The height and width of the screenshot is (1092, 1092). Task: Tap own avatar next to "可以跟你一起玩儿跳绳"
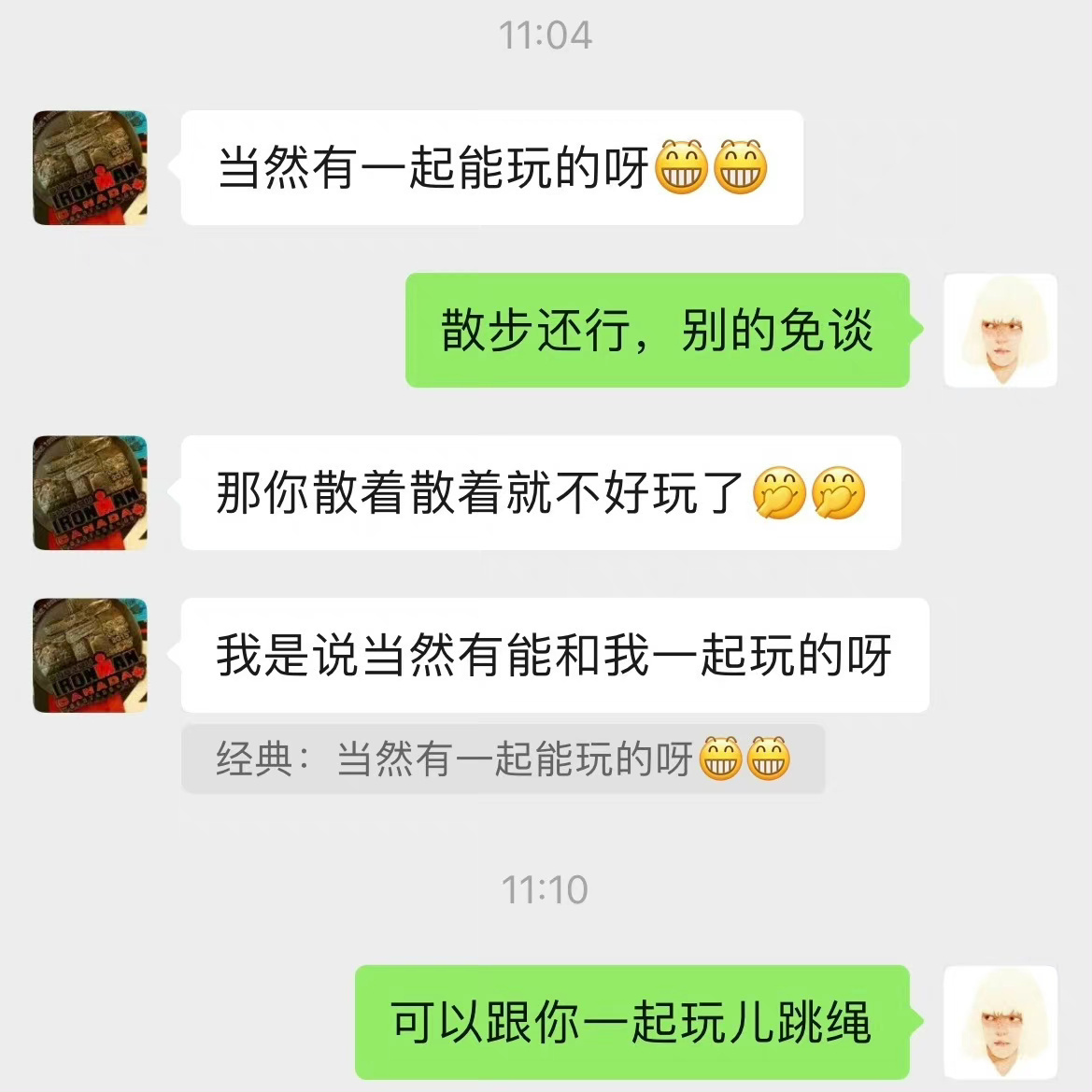point(1000,1022)
